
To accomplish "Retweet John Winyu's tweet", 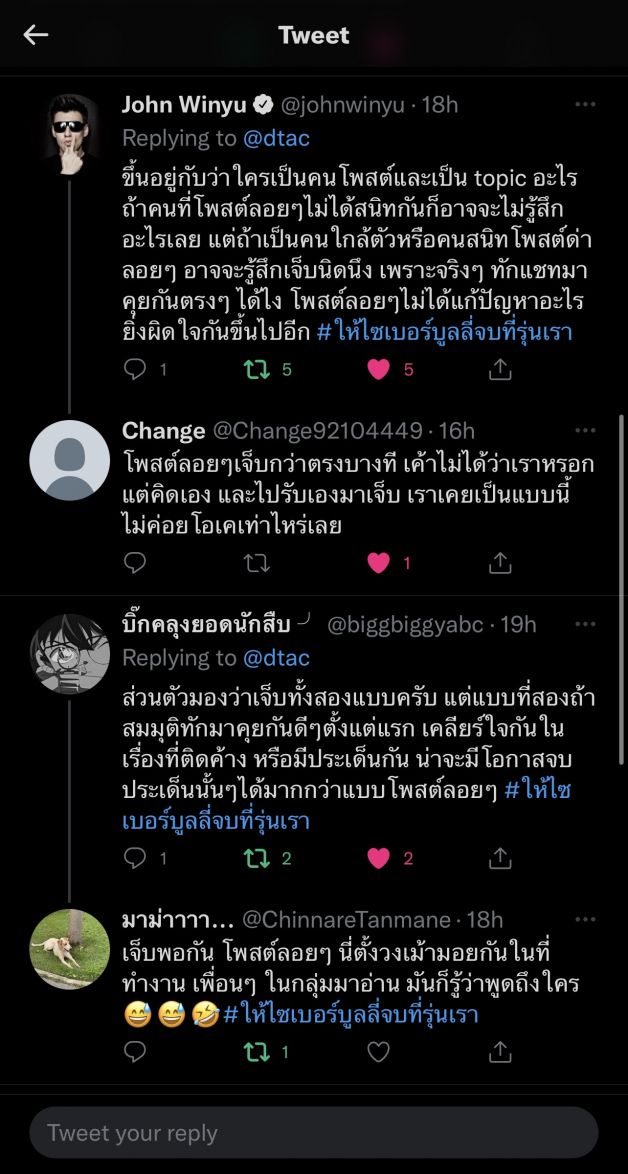I will (256, 369).
